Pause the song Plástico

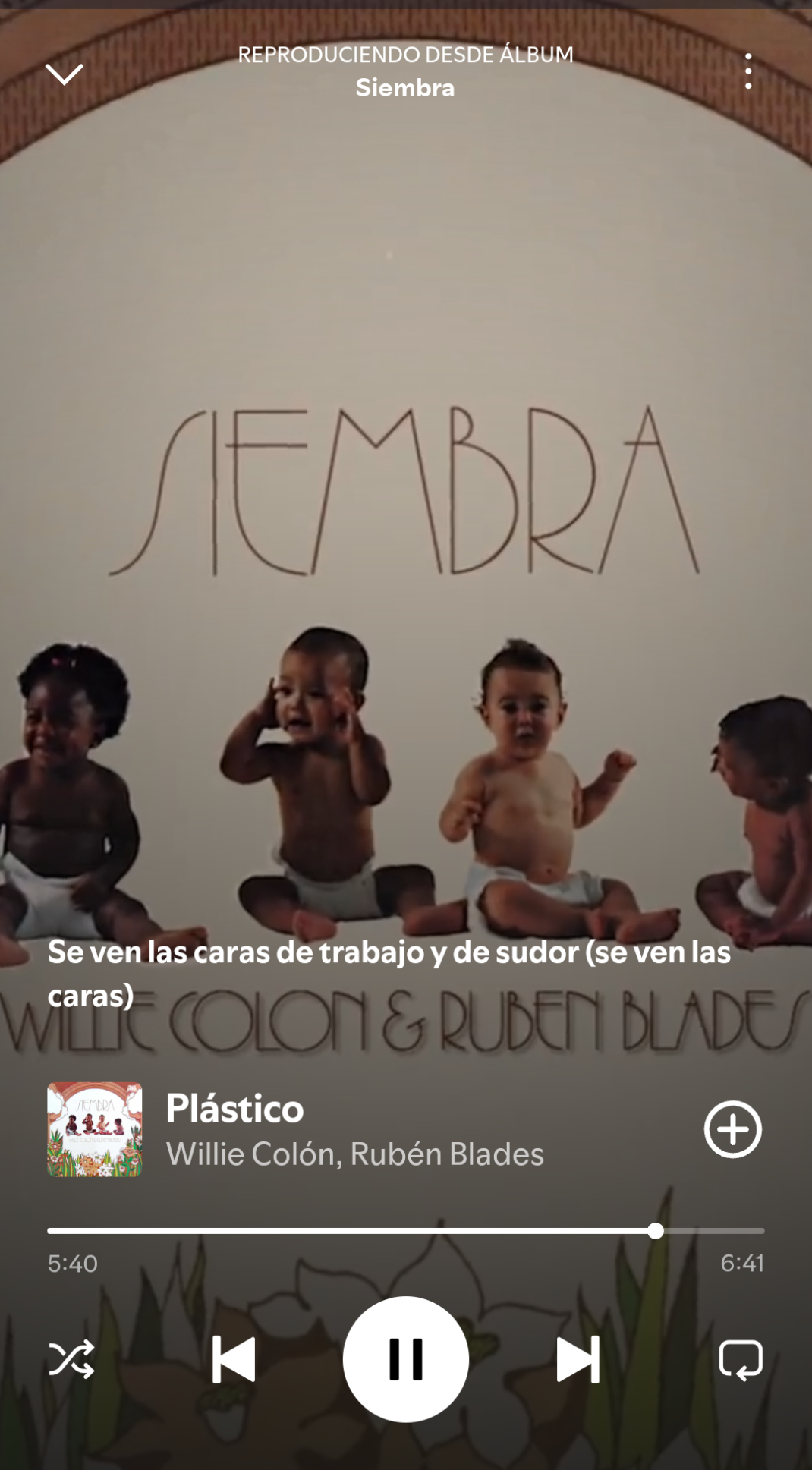coord(406,1359)
